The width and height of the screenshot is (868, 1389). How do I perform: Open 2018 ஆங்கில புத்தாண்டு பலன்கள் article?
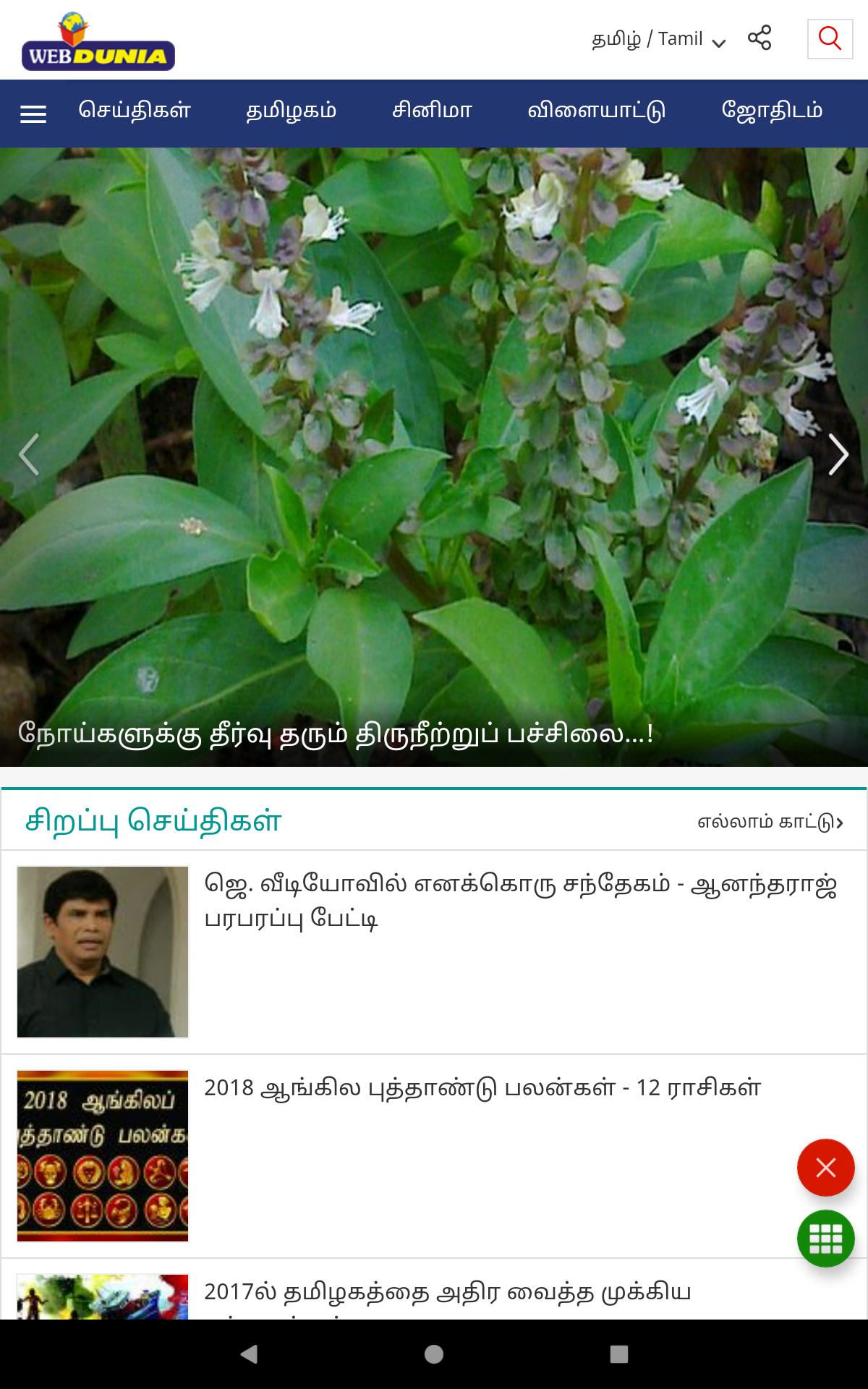click(x=482, y=1088)
